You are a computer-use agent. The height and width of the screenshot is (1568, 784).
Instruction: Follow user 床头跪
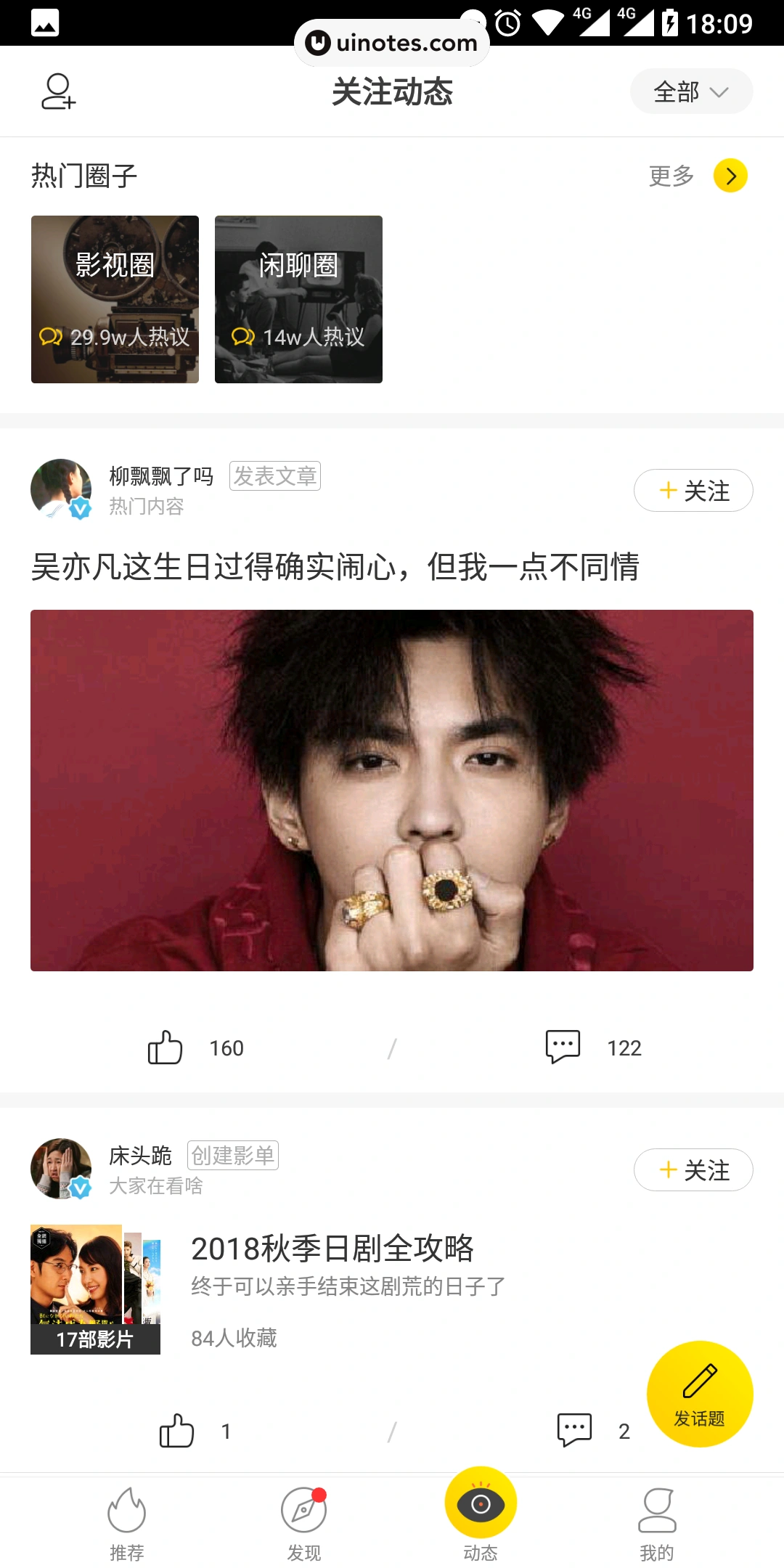[x=693, y=1170]
